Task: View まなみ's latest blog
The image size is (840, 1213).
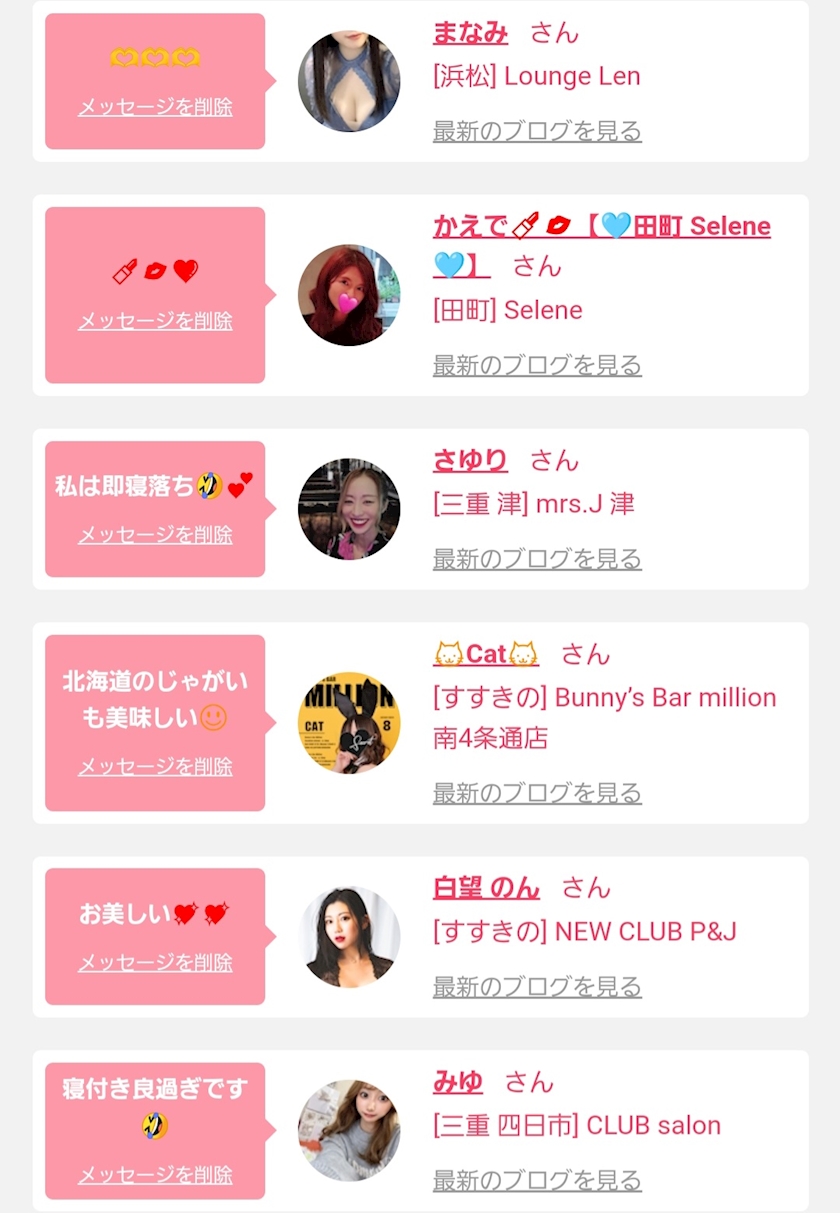Action: tap(537, 131)
